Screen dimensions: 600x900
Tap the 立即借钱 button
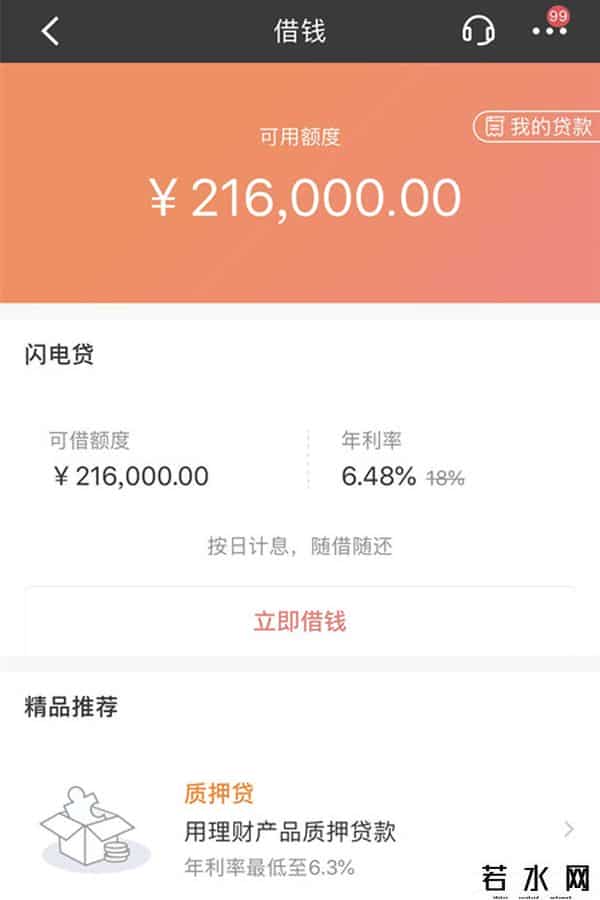pos(300,621)
